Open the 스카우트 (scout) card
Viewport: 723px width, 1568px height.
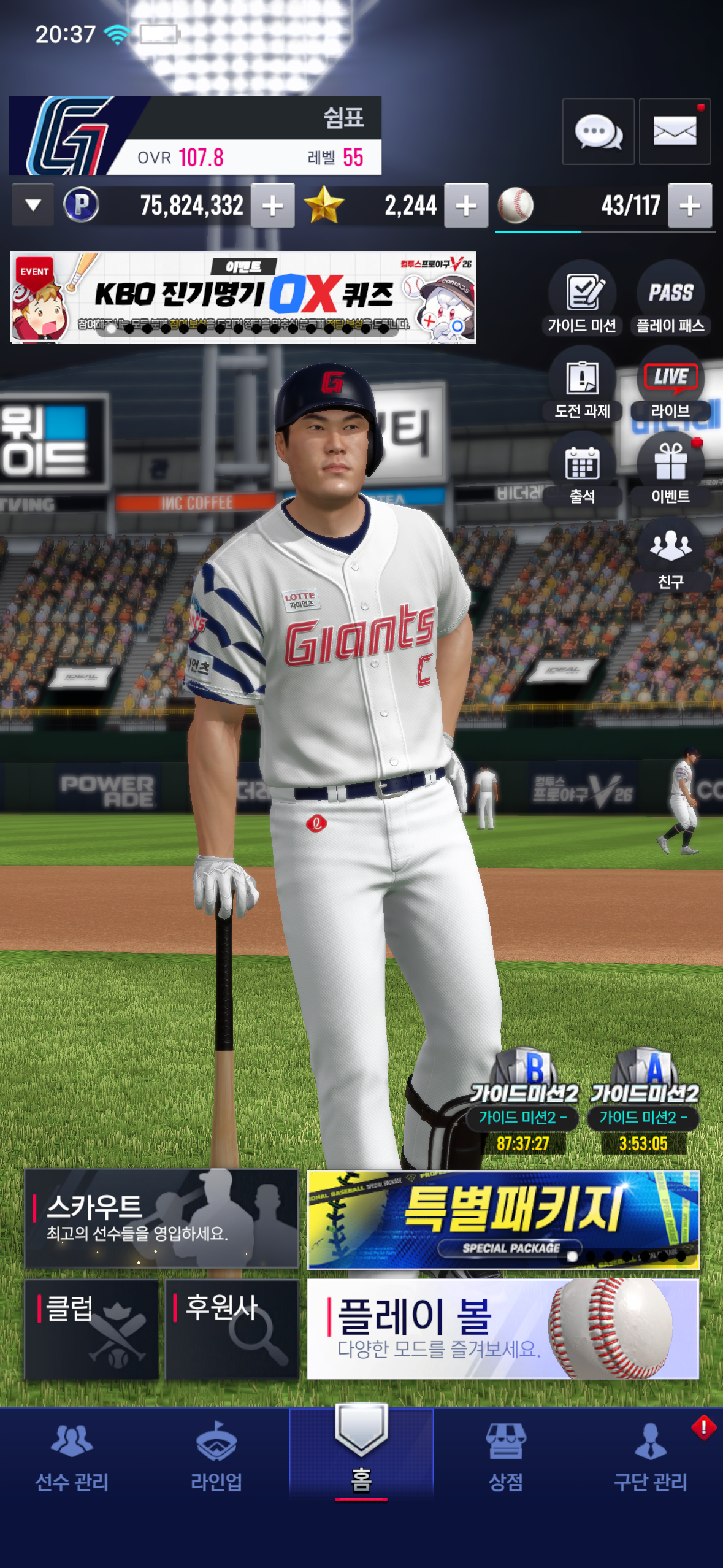point(161,1219)
